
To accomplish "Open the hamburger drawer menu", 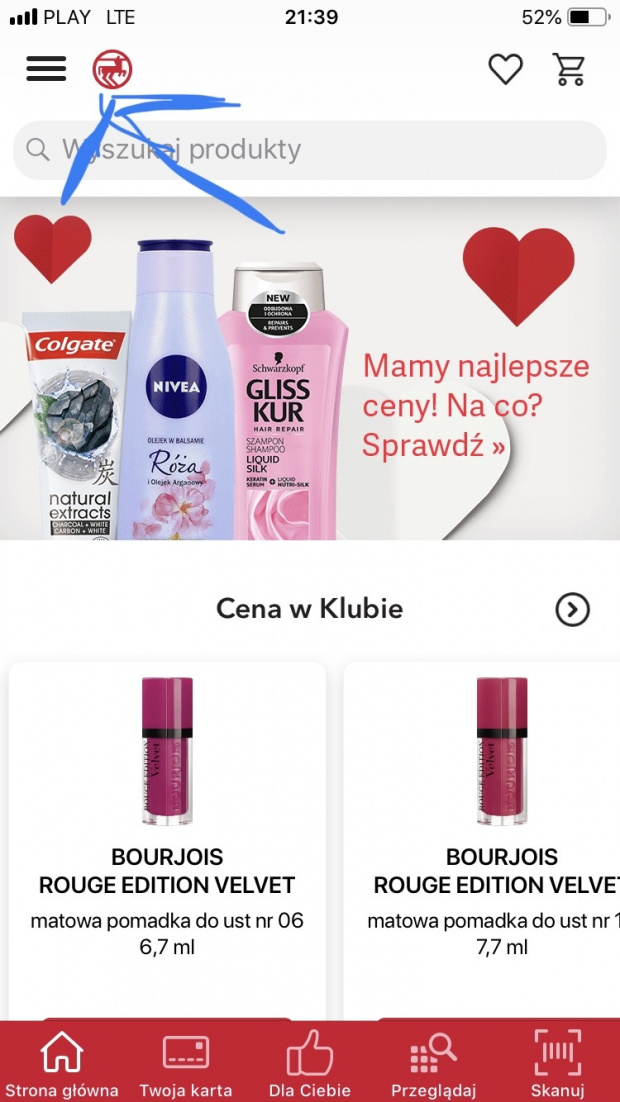I will pos(46,69).
